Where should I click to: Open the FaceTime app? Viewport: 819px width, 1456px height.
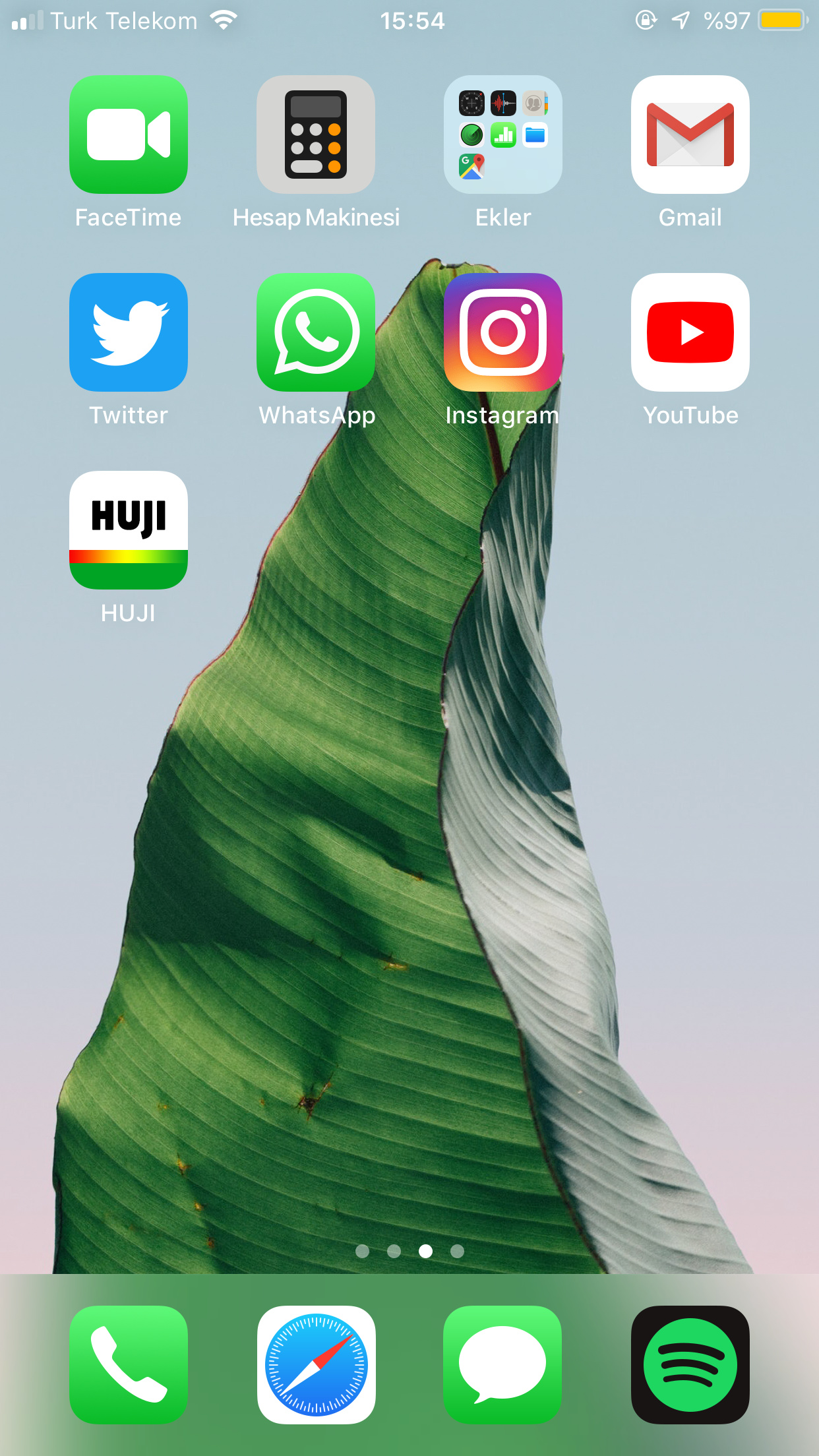[129, 135]
